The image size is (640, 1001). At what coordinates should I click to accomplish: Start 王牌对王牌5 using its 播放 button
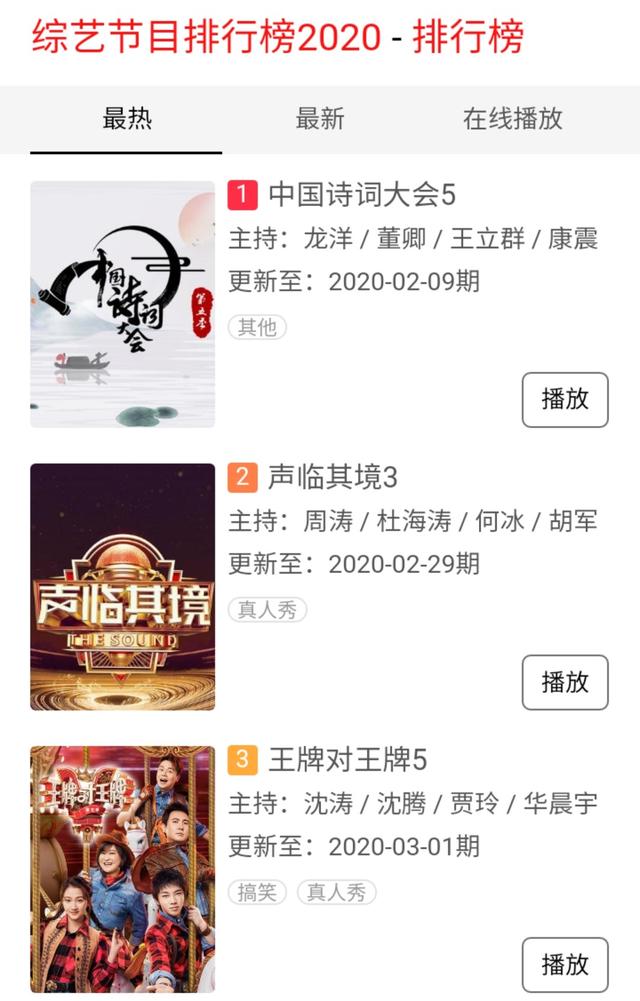coord(565,965)
